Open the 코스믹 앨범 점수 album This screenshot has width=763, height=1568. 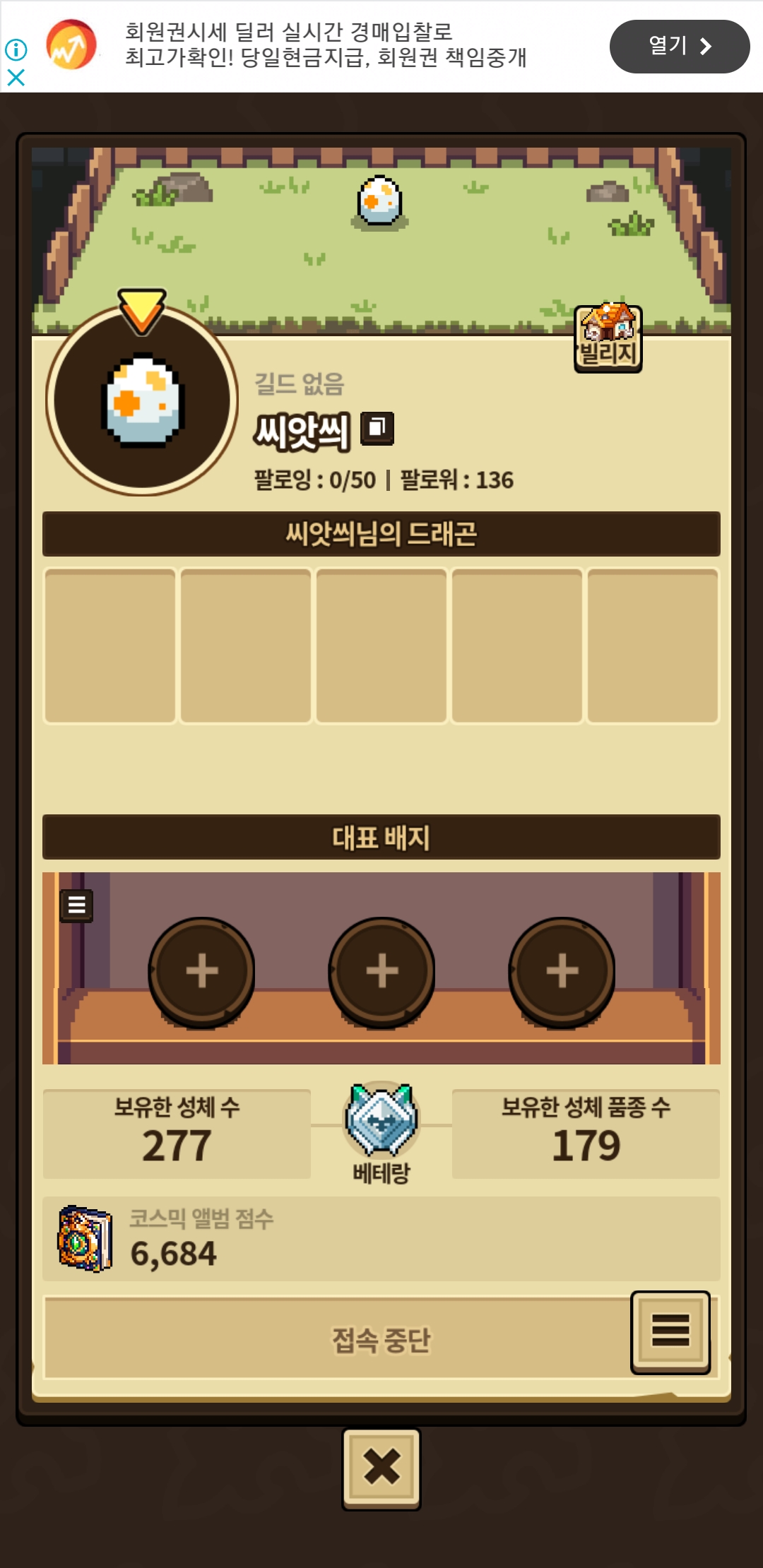tap(381, 1239)
